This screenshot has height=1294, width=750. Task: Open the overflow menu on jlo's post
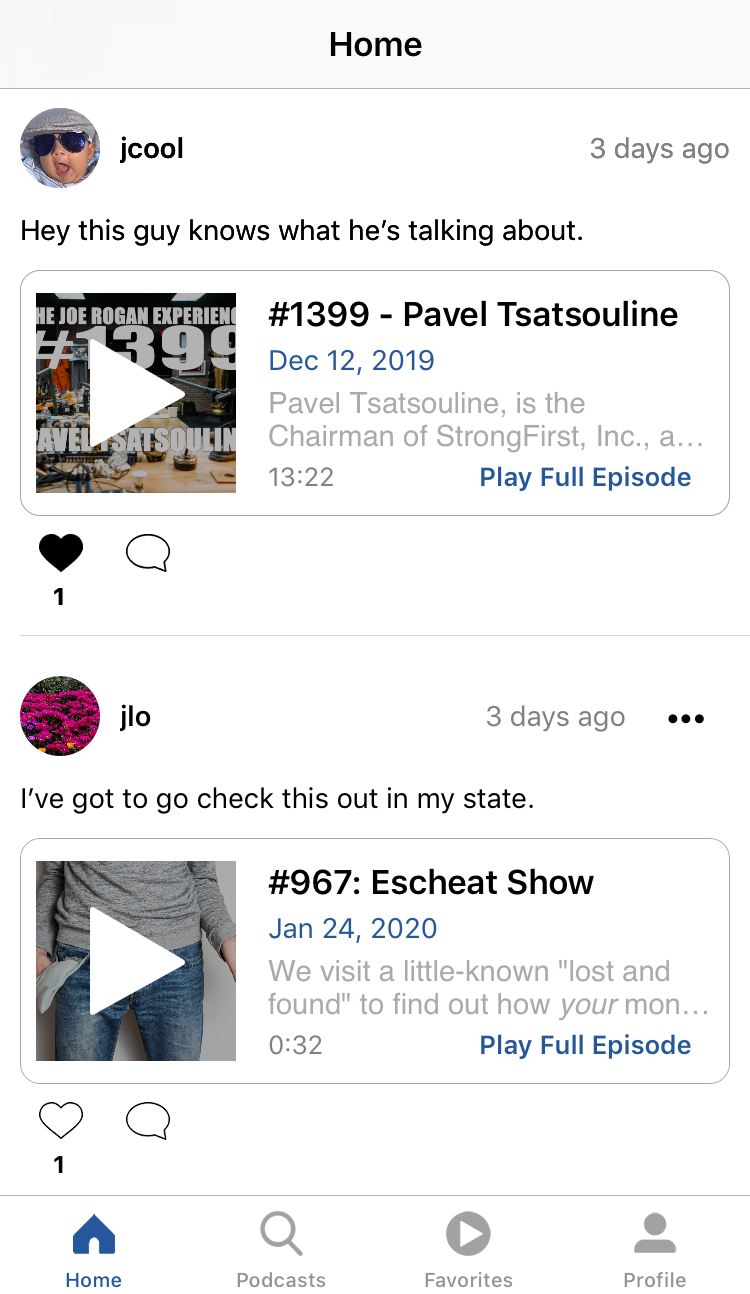tap(686, 718)
